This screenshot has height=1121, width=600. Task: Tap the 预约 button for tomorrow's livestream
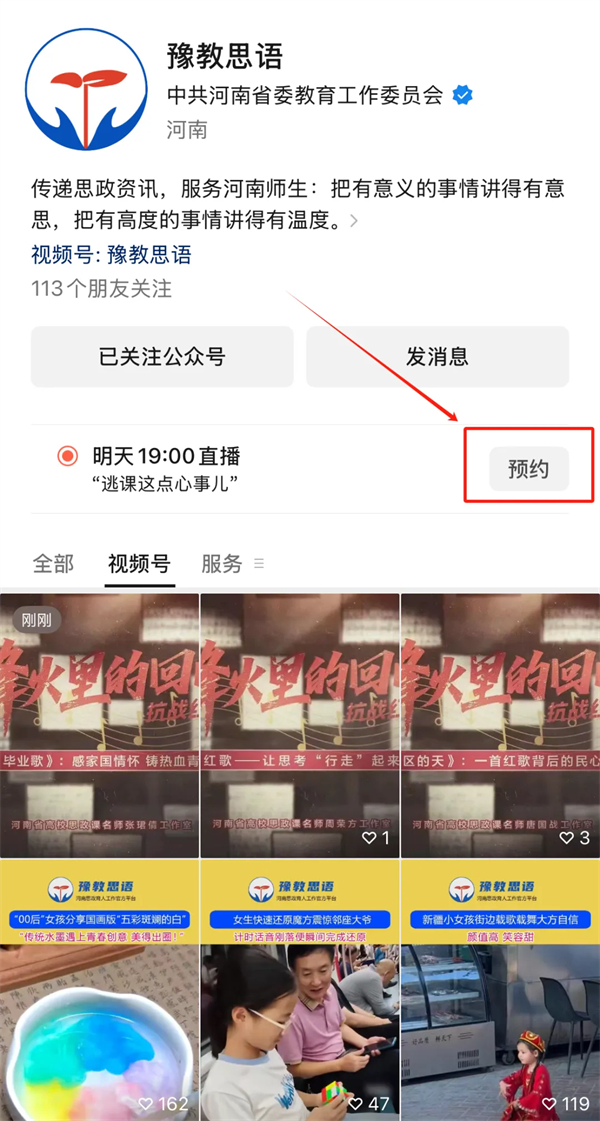click(528, 469)
